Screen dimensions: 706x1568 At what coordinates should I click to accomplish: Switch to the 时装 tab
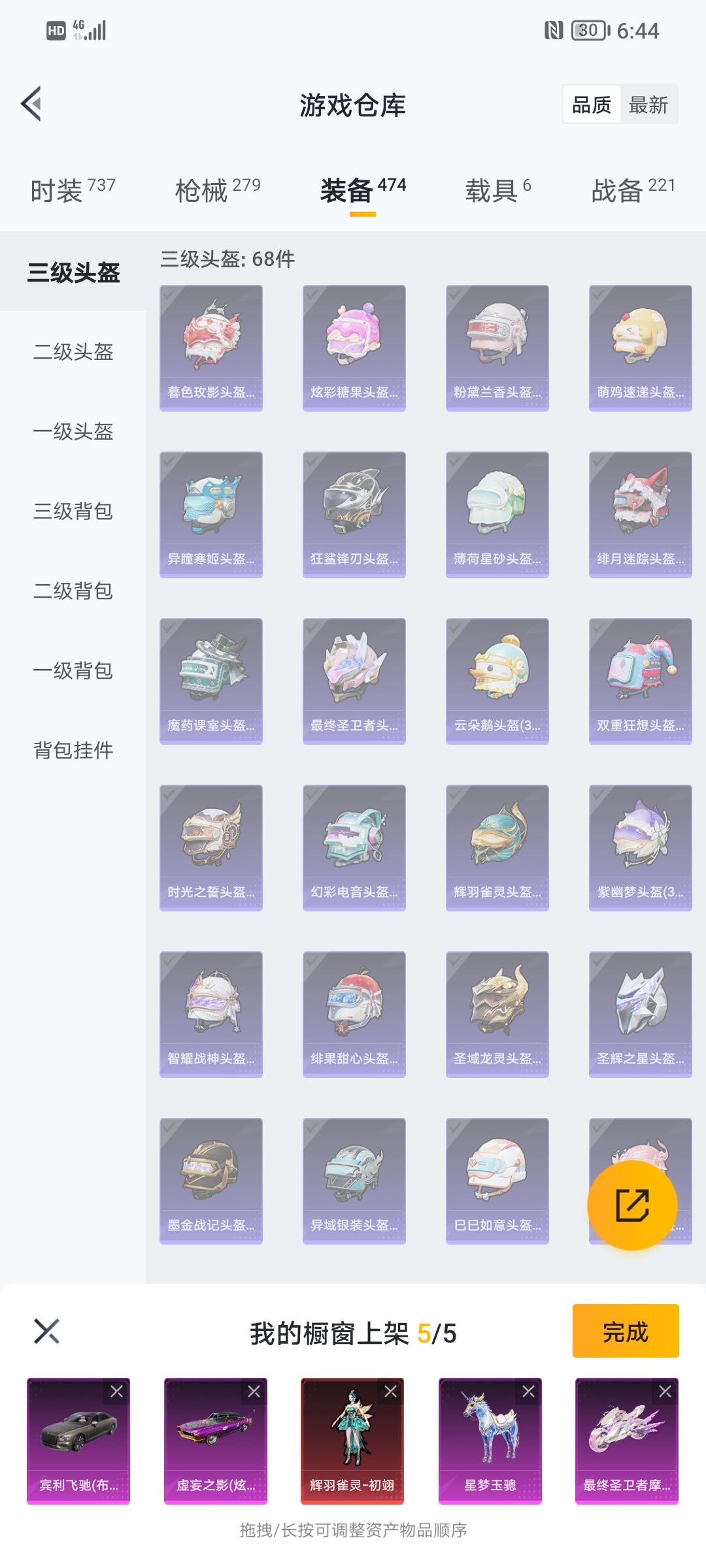72,190
